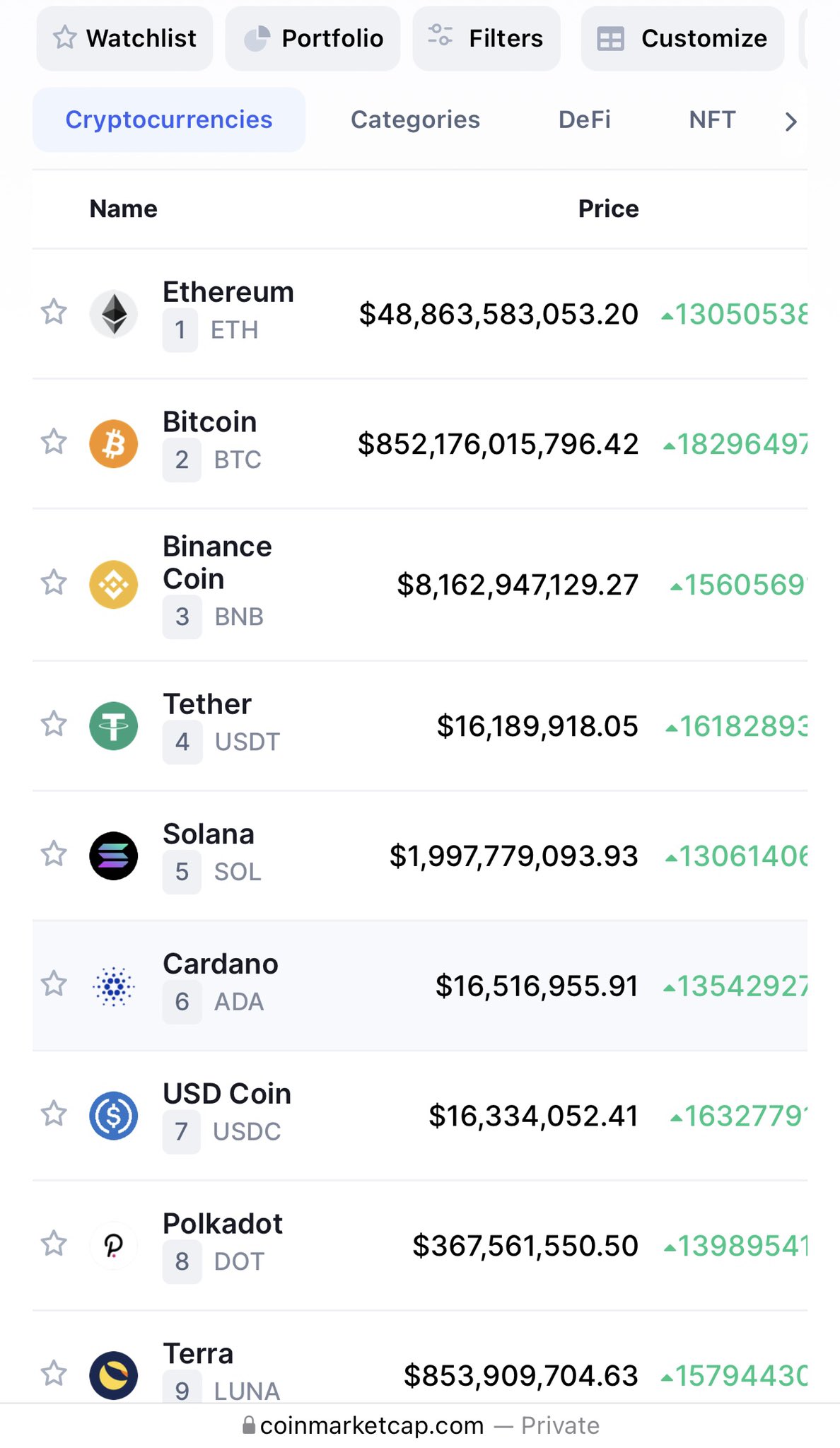Tap the Customize button
Image resolution: width=840 pixels, height=1448 pixels.
pos(682,38)
